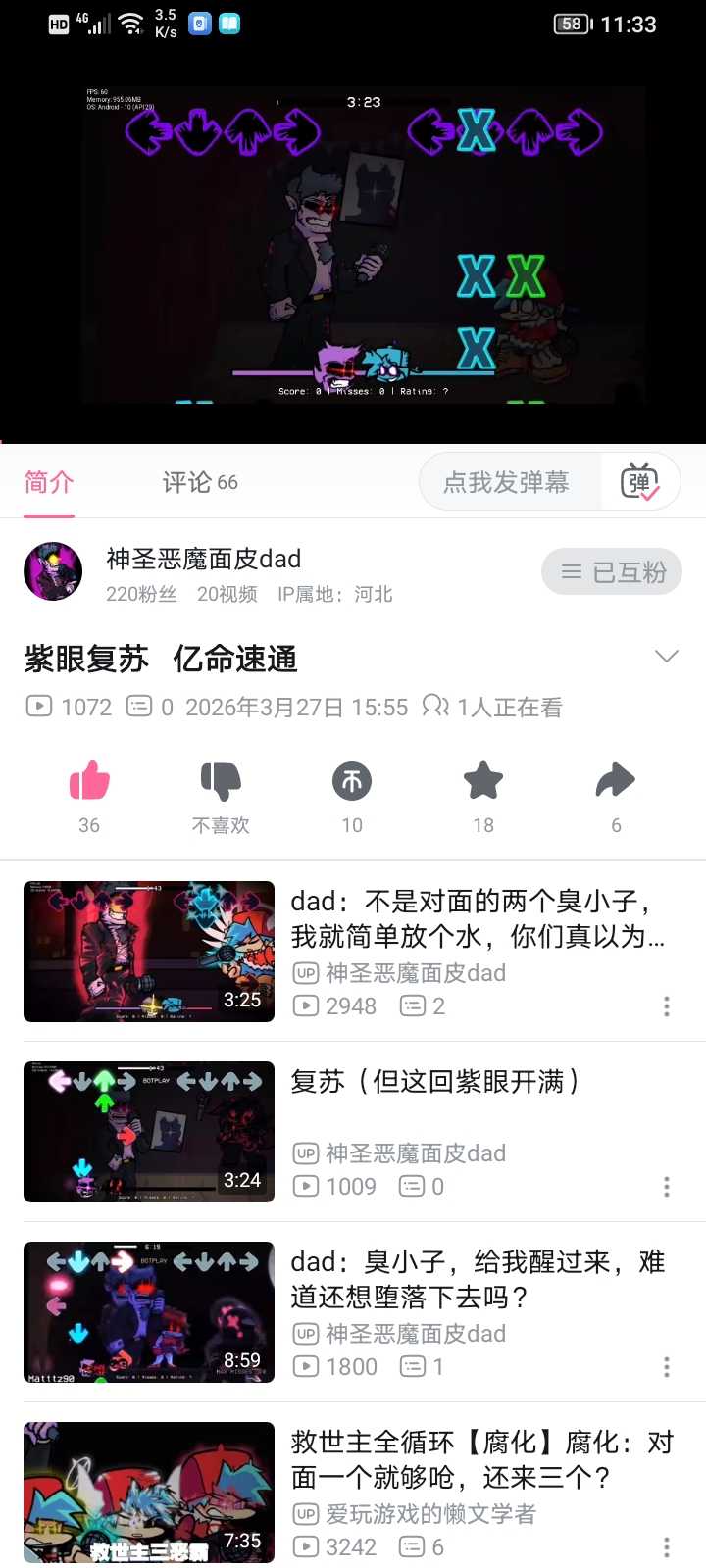This screenshot has width=706, height=1568.
Task: Tap the 不喜欢 dislike icon
Action: pyautogui.click(x=221, y=782)
